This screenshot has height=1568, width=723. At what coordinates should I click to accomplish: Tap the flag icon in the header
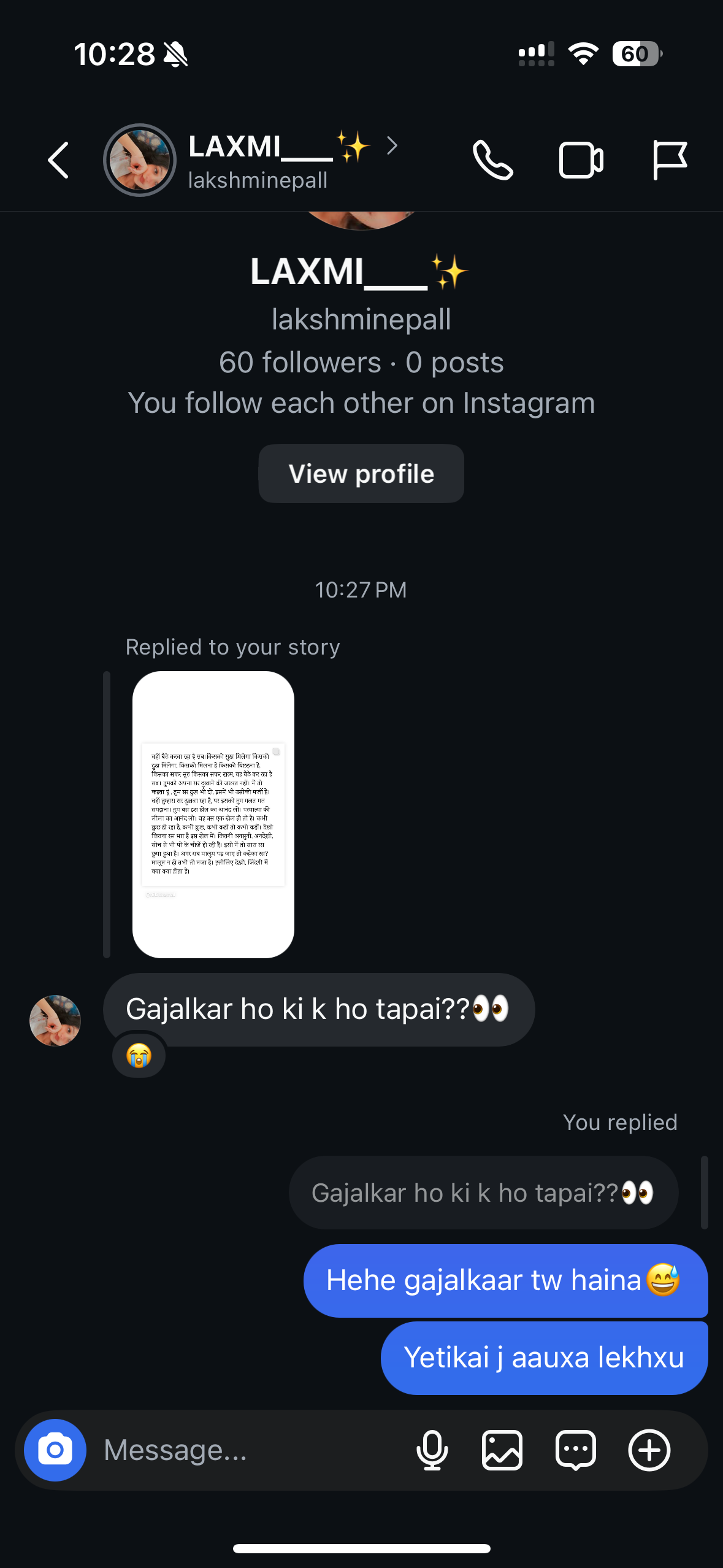(669, 160)
